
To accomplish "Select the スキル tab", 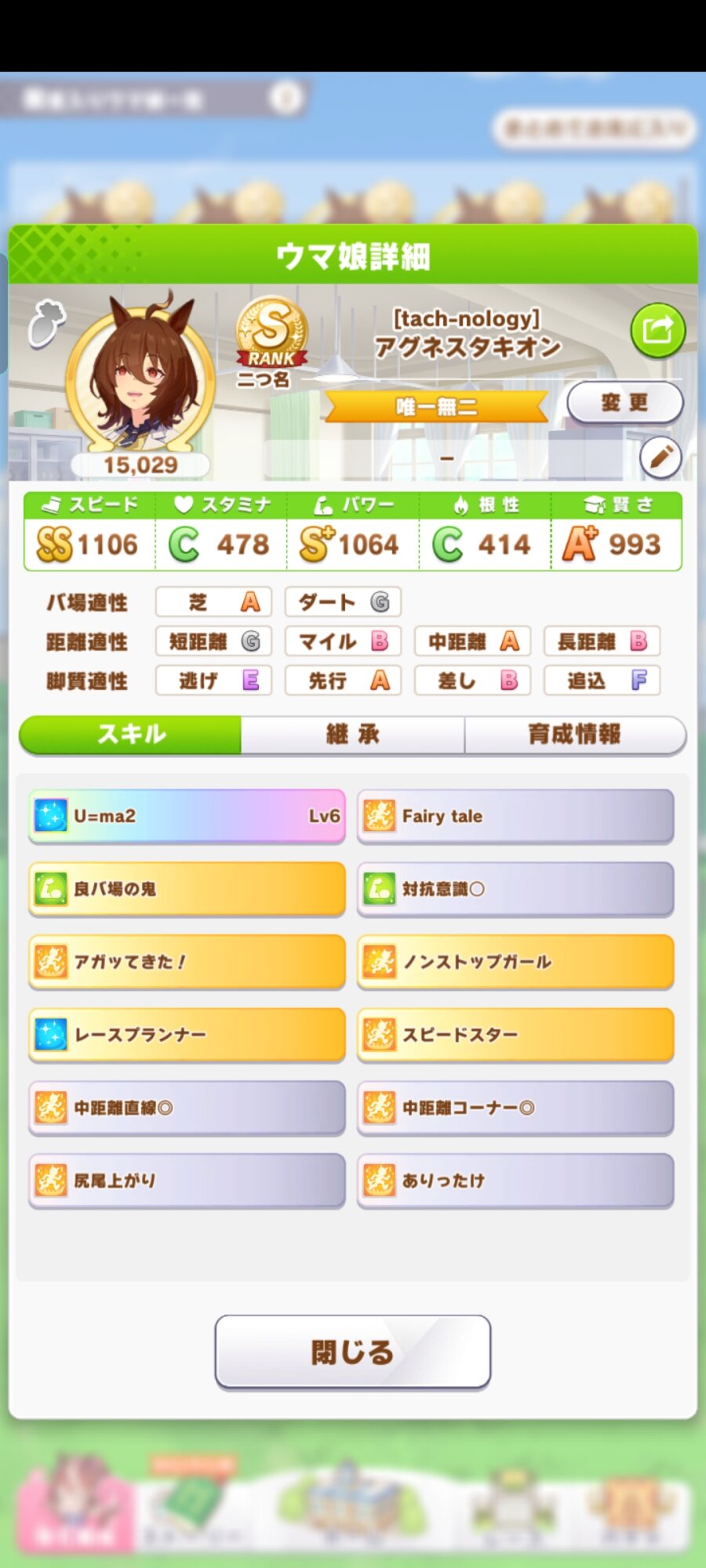I will click(131, 735).
